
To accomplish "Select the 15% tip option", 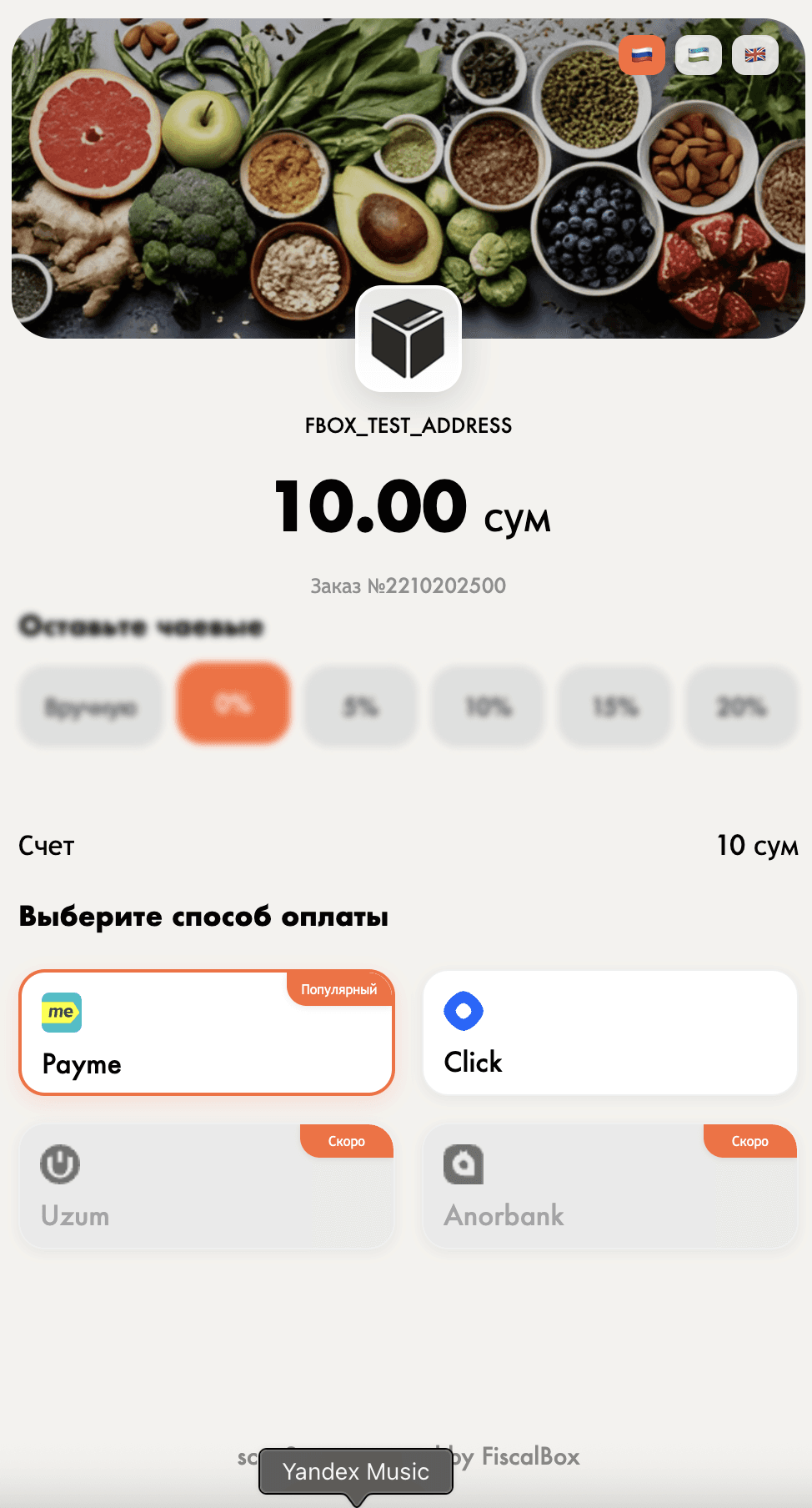I will pos(614,706).
